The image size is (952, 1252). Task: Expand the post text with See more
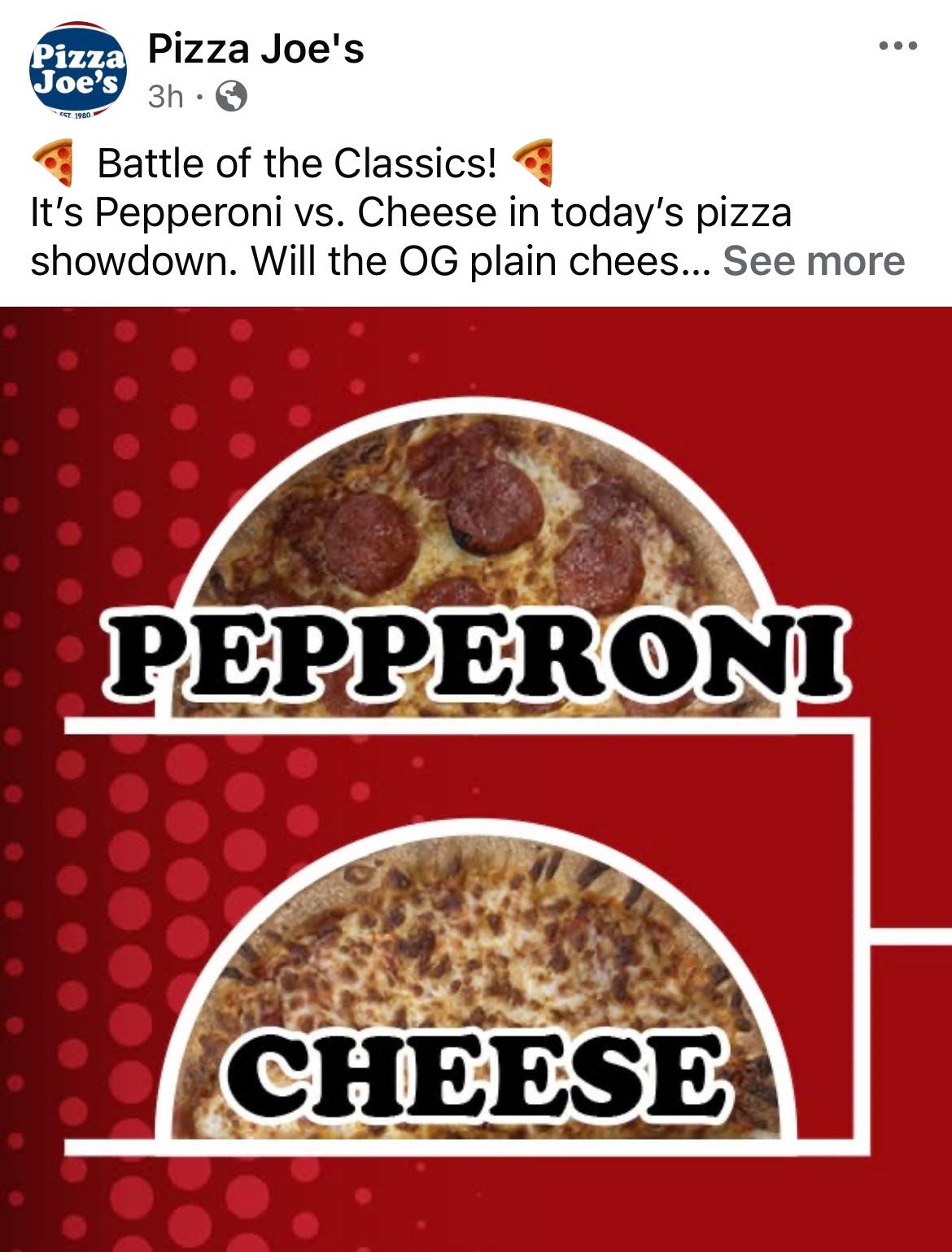click(x=813, y=261)
